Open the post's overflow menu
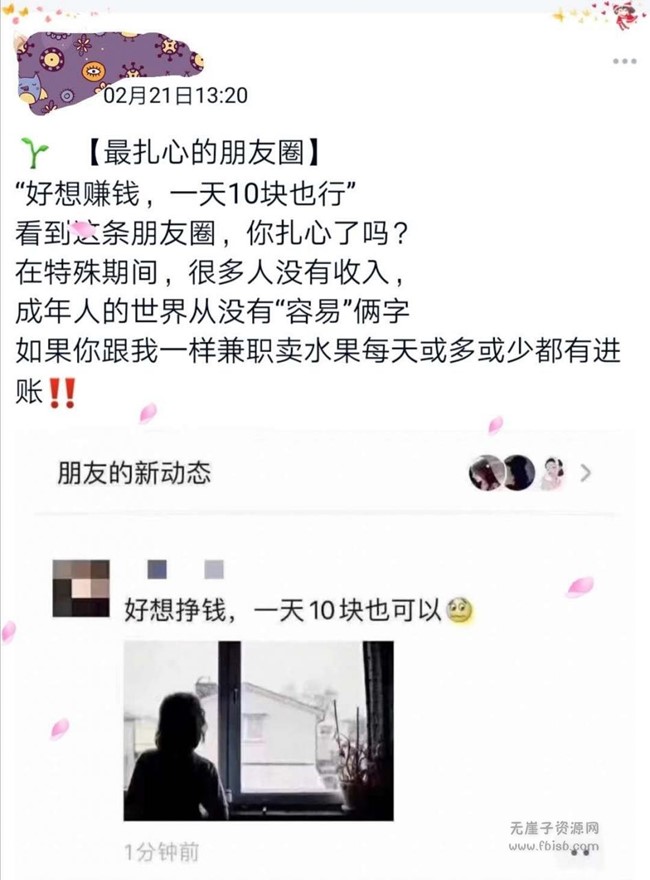This screenshot has height=880, width=650. (624, 61)
